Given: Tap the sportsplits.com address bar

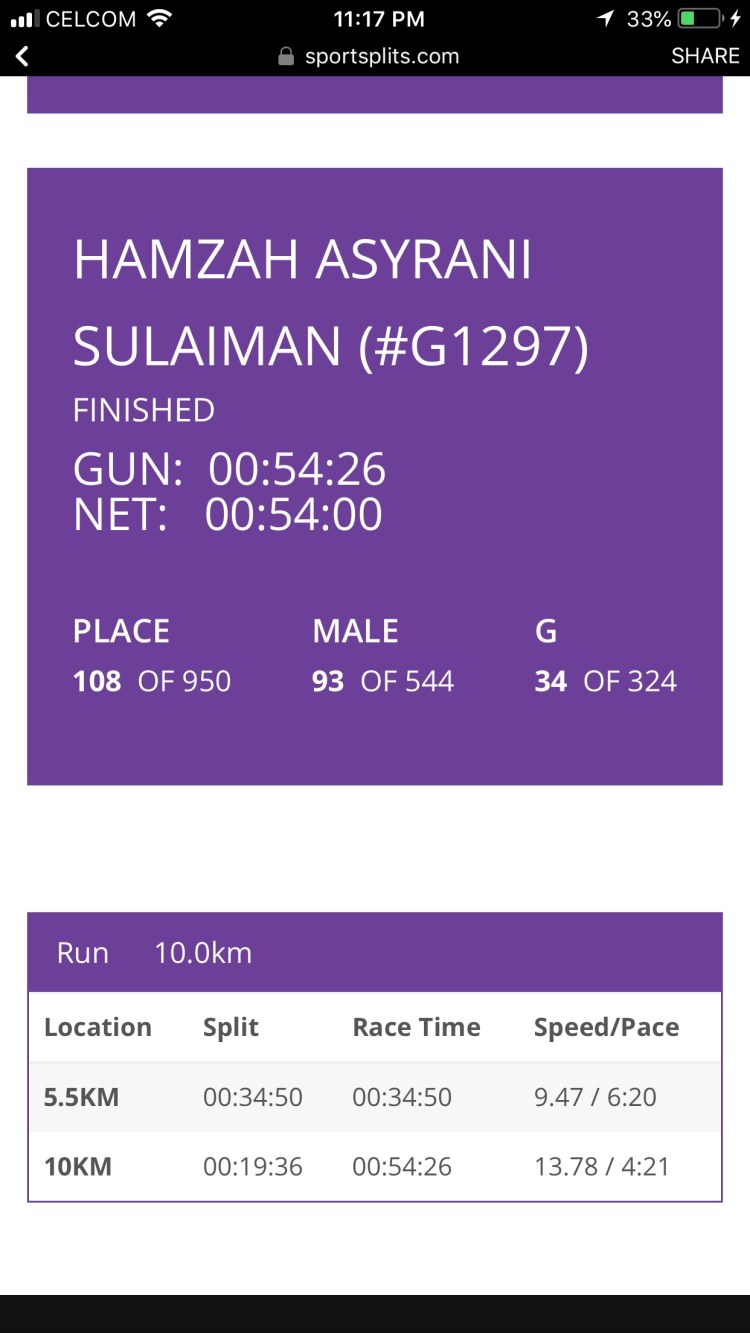Looking at the screenshot, I should 370,57.
